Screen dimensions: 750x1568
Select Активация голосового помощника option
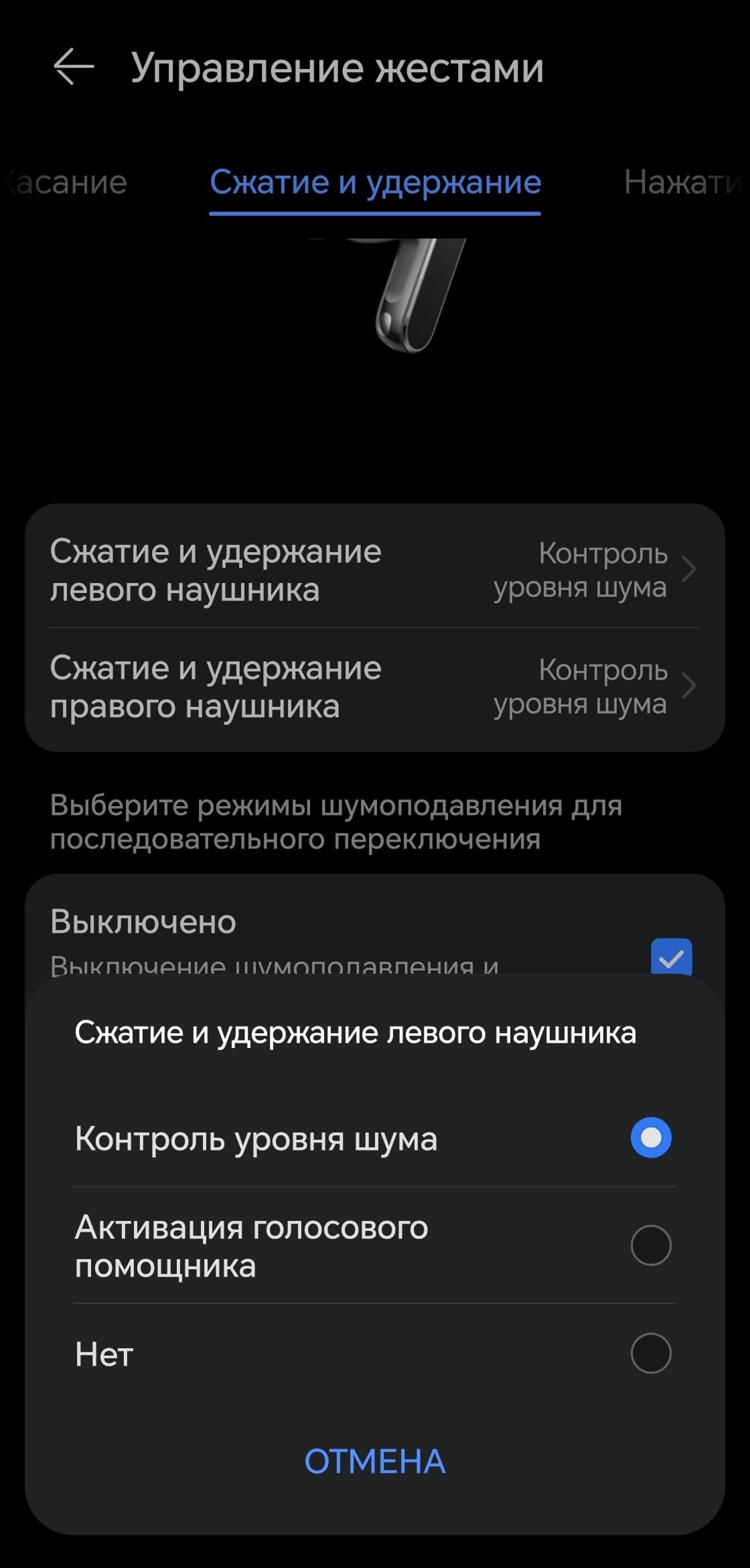(x=650, y=1246)
